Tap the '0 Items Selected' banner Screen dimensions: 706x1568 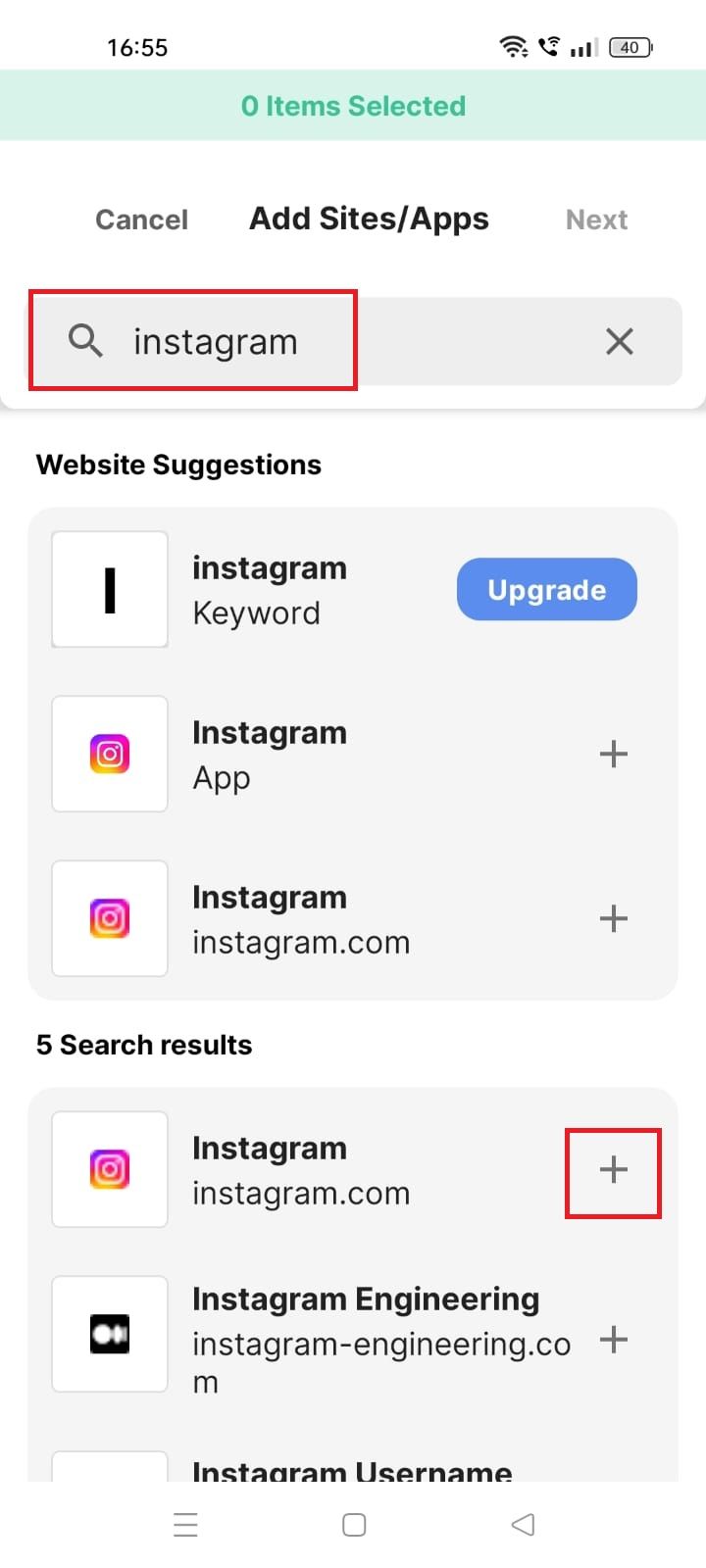(x=353, y=105)
